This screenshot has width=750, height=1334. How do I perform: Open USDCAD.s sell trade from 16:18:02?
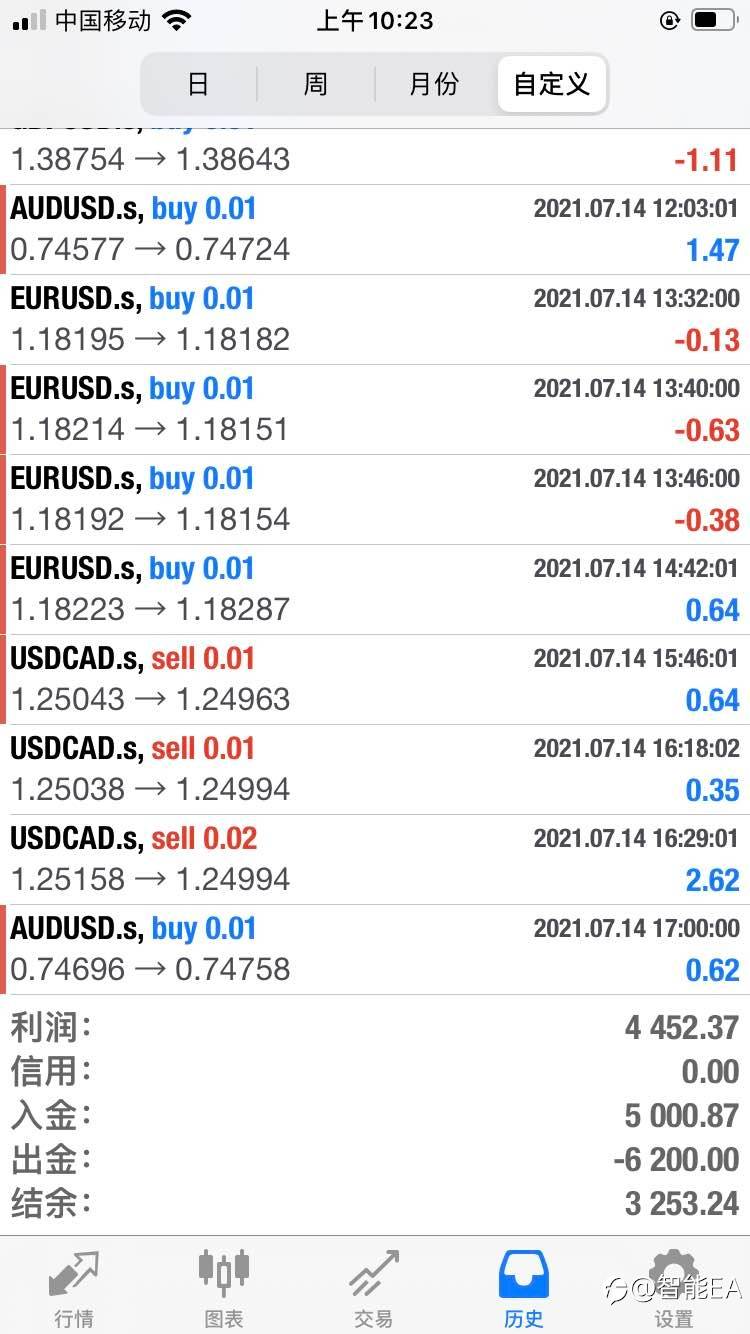tap(375, 770)
